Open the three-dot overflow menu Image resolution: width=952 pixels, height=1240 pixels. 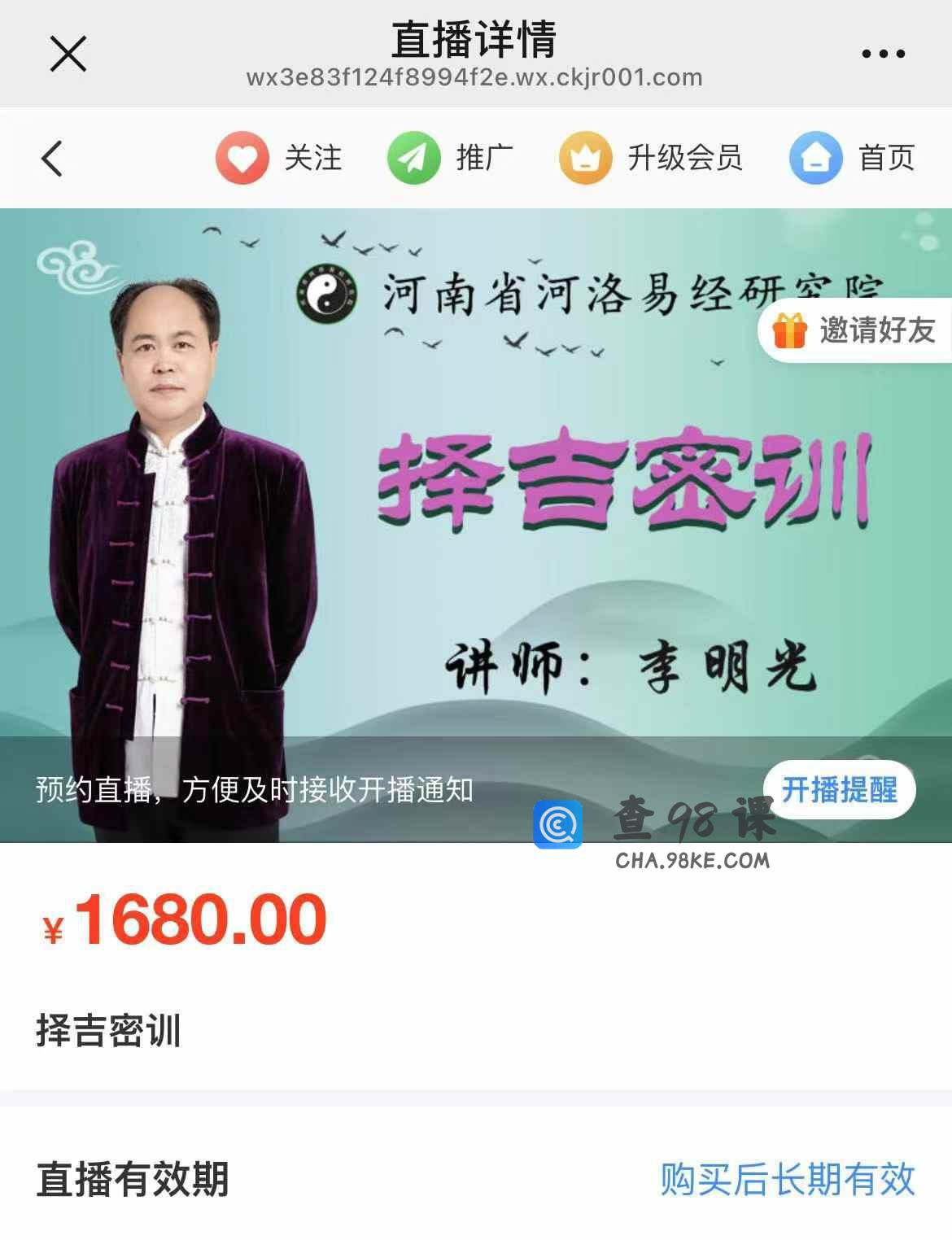click(883, 54)
